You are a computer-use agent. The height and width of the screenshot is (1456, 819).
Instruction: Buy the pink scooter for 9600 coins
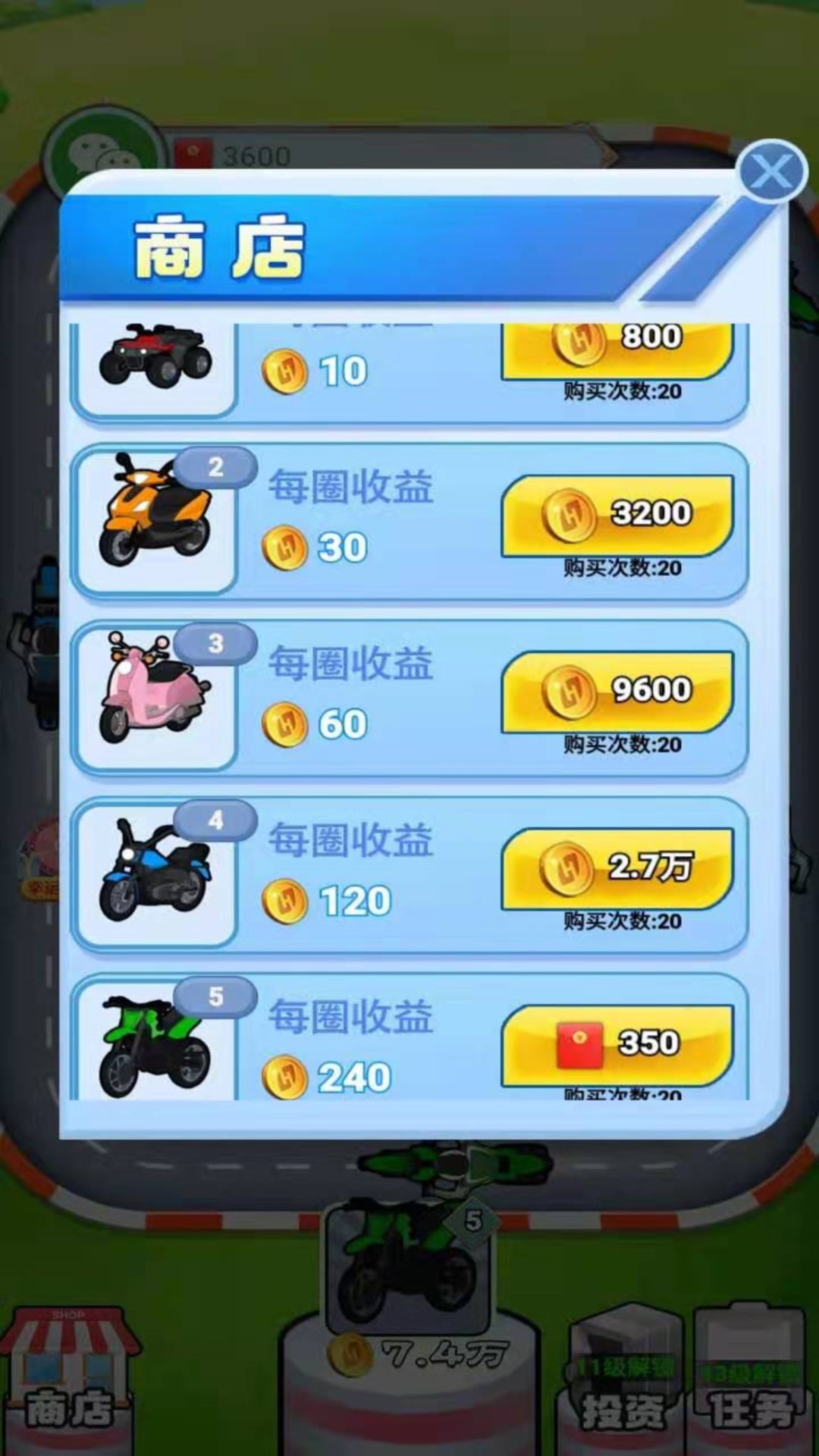pyautogui.click(x=617, y=692)
